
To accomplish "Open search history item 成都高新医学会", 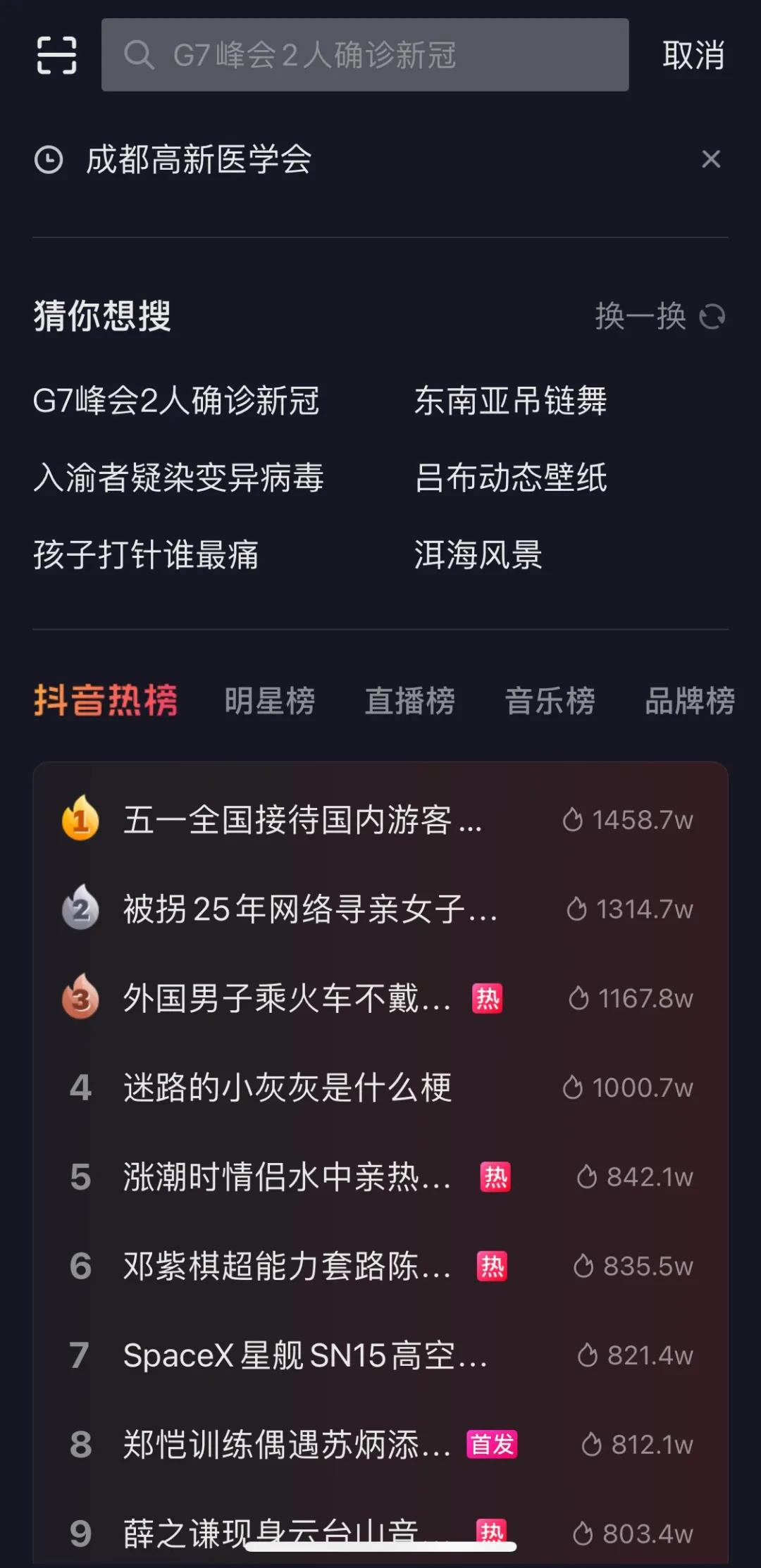I will coord(199,159).
